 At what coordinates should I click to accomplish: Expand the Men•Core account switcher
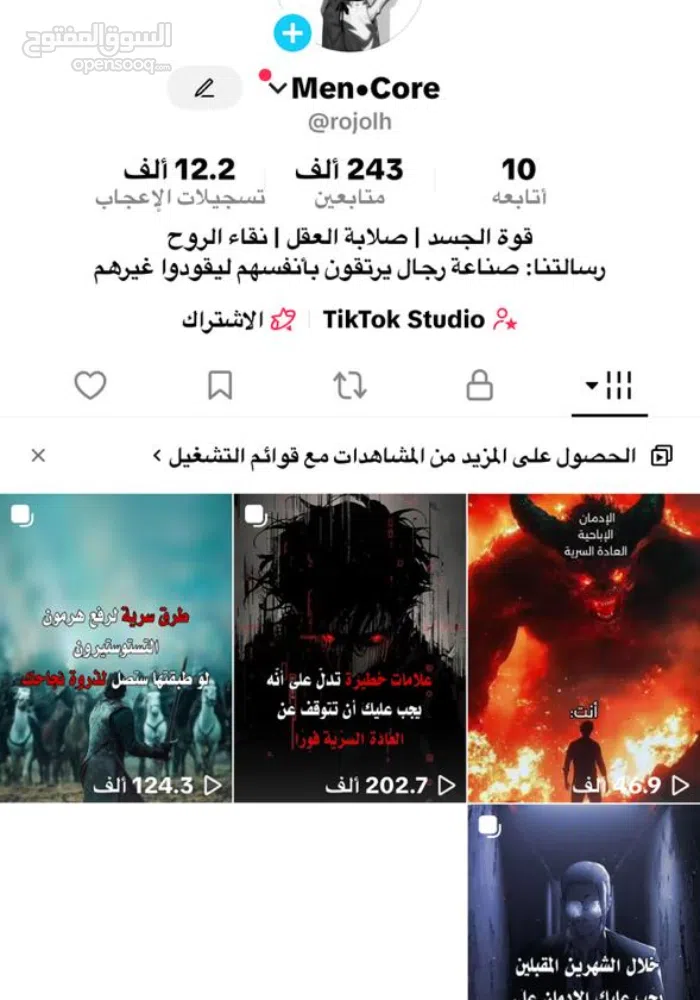coord(277,88)
